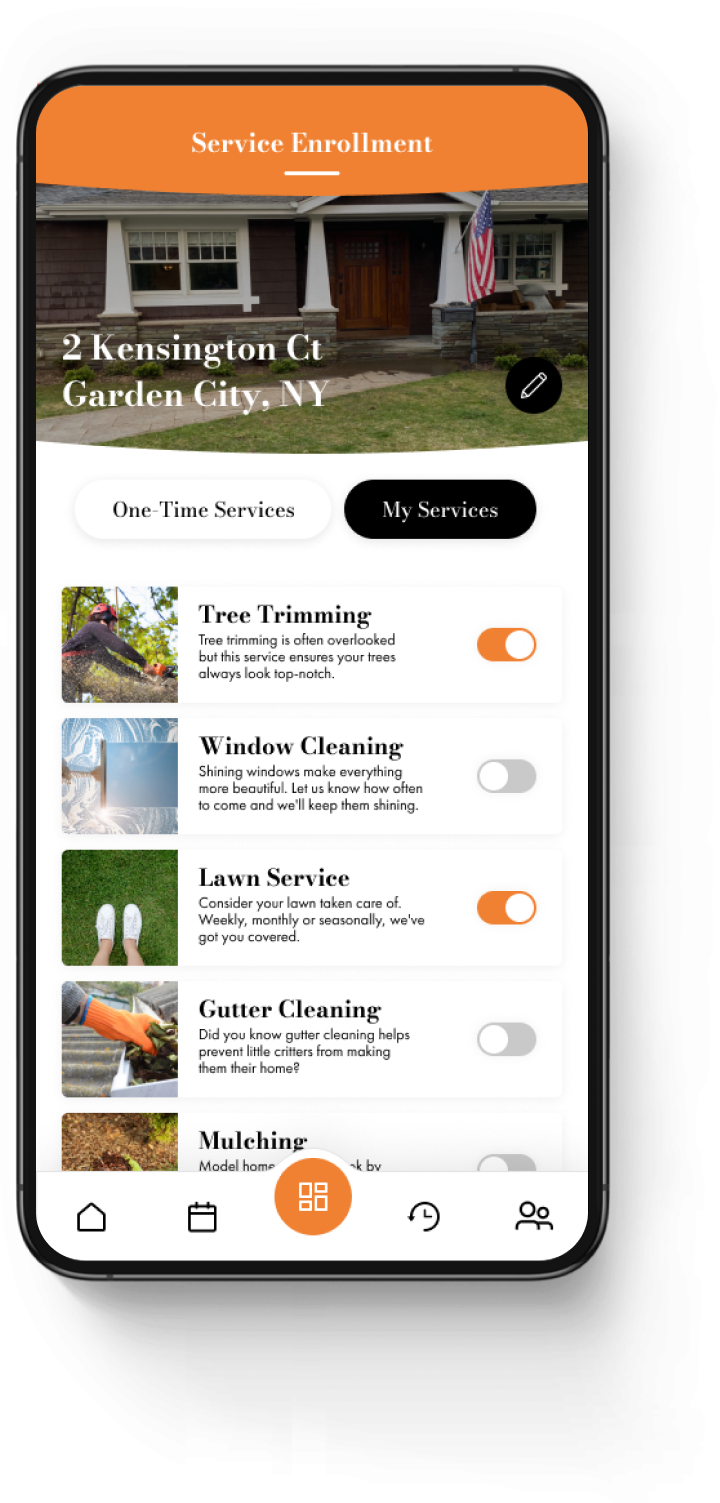Select the My Services tab
720x1503 pixels.
point(440,510)
